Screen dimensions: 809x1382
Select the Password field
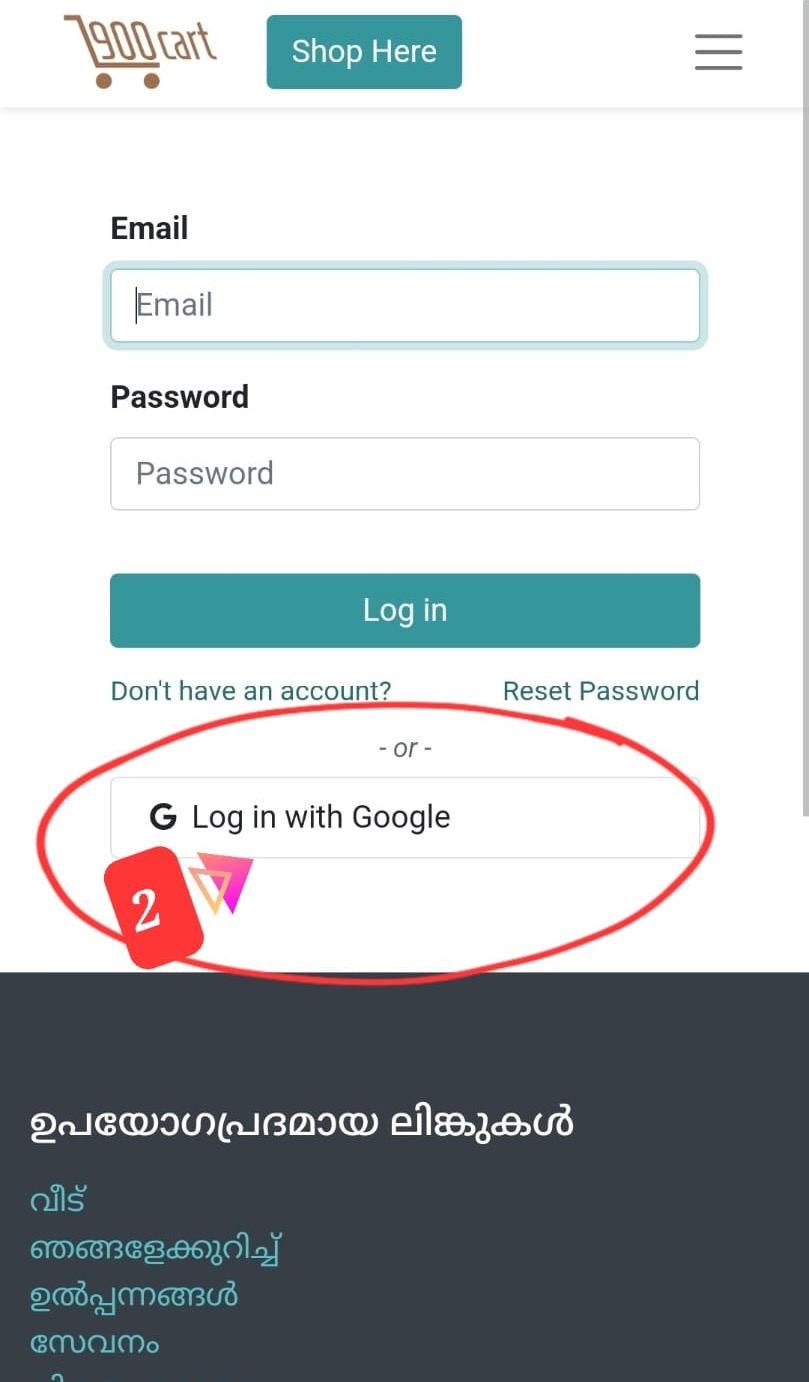[x=405, y=474]
